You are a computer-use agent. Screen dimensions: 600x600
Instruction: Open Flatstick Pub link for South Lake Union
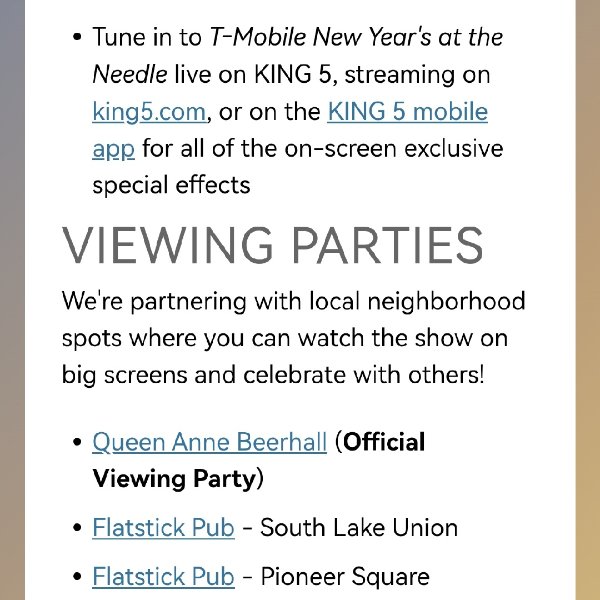[163, 528]
